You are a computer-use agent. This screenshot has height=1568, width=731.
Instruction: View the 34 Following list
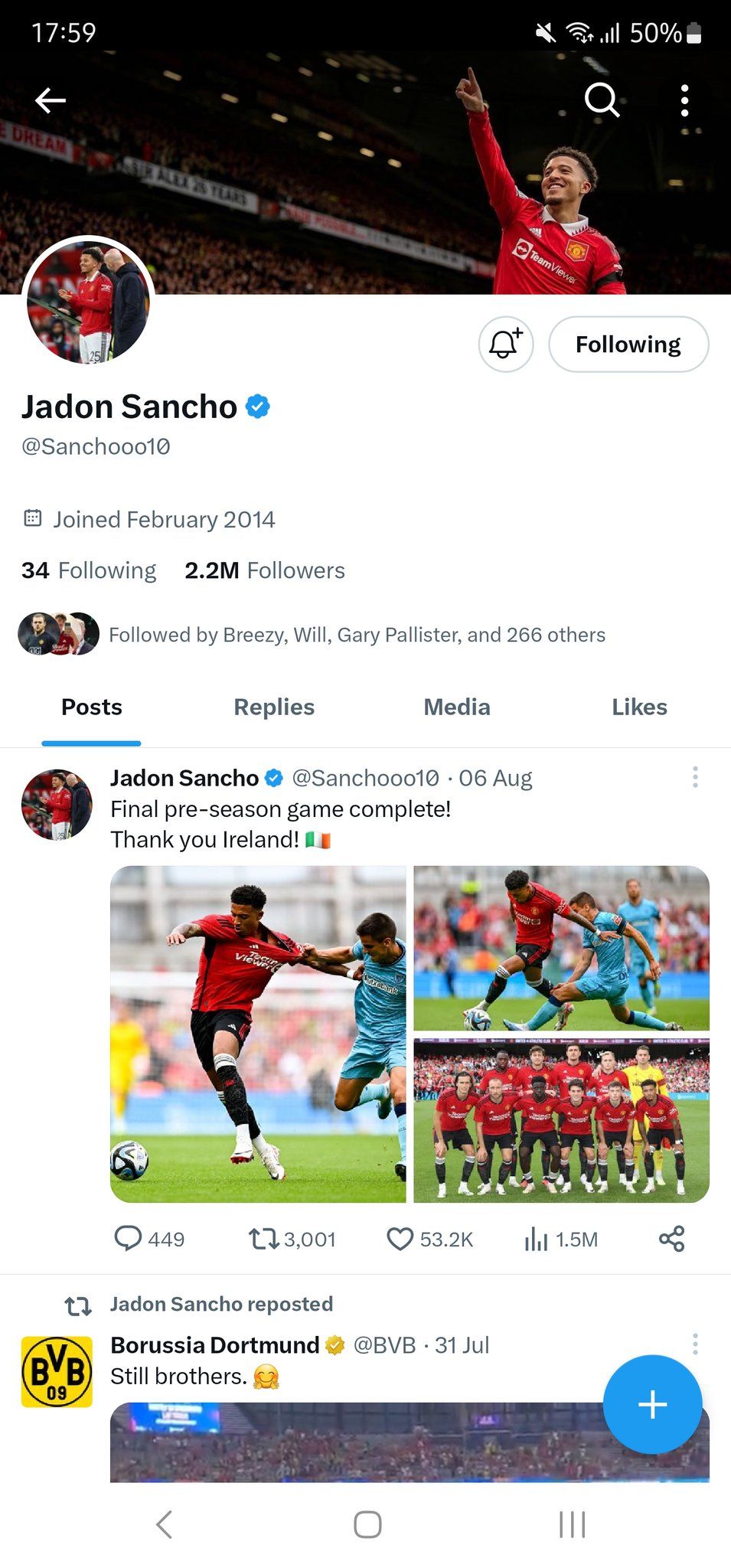tap(89, 570)
